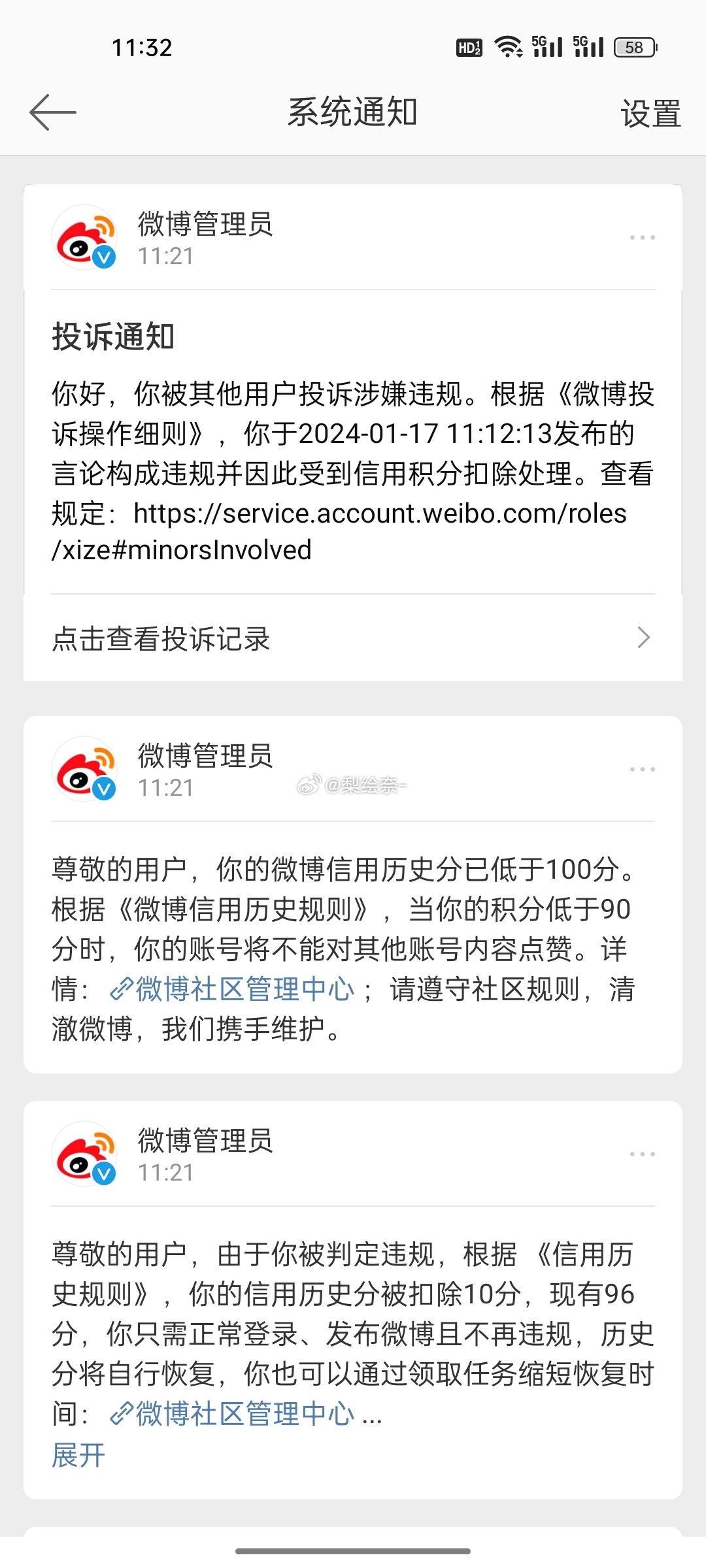Expand the truncated notice with 展开
The height and width of the screenshot is (1568, 706).
tap(78, 1455)
